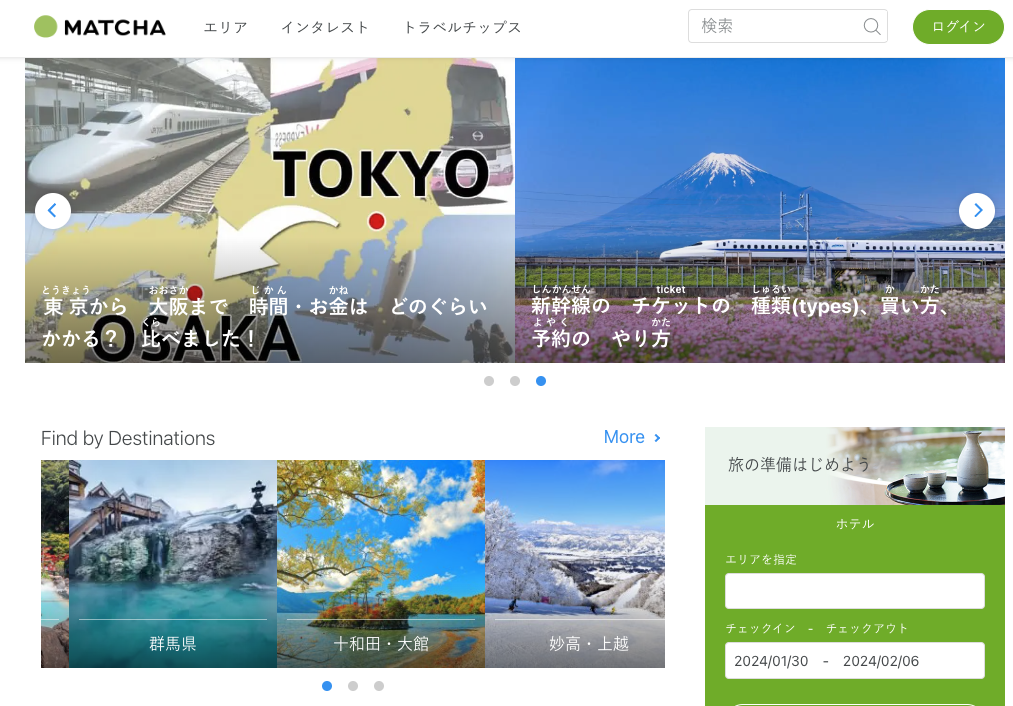Tap the ログイン button
Screen dimensions: 1013x706
(957, 27)
